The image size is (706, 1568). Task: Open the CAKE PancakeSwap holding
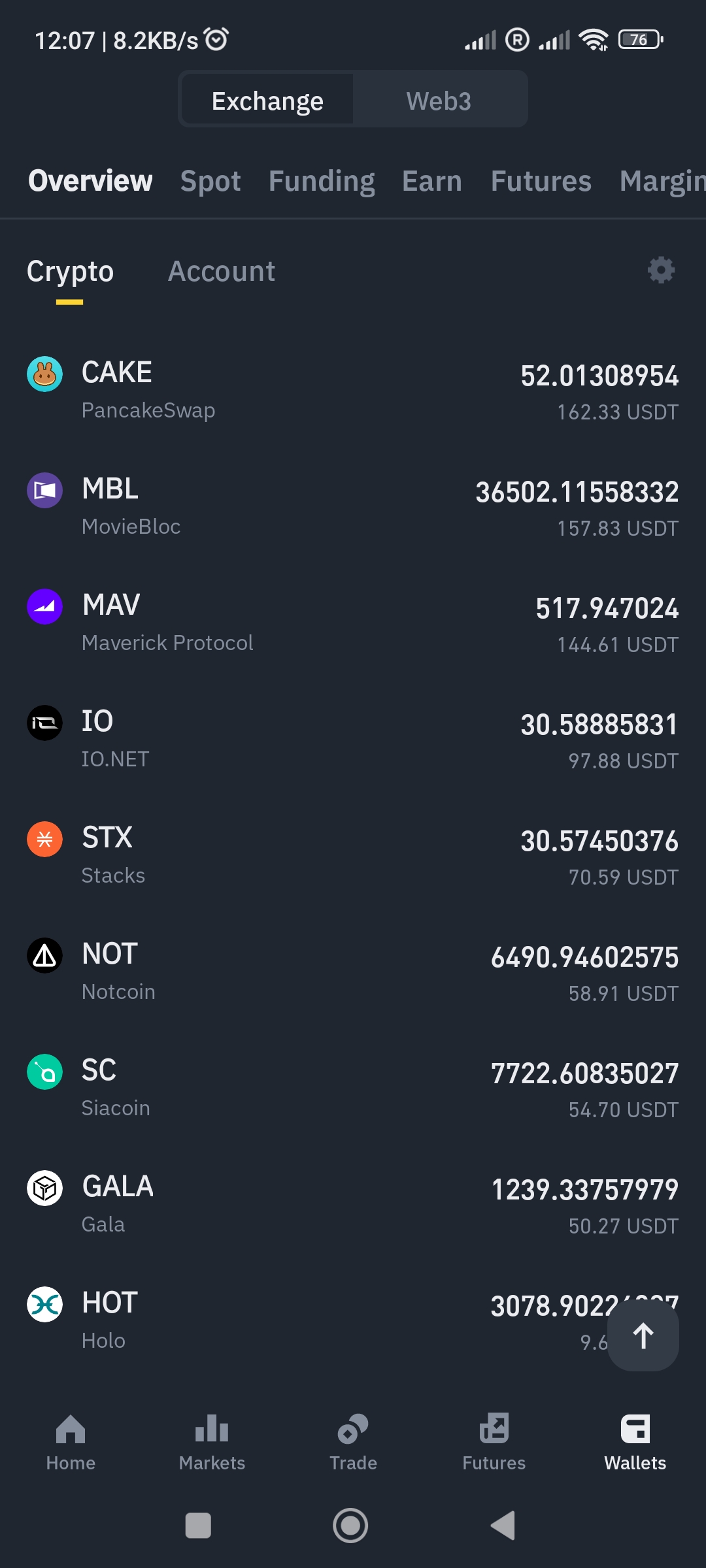click(353, 391)
